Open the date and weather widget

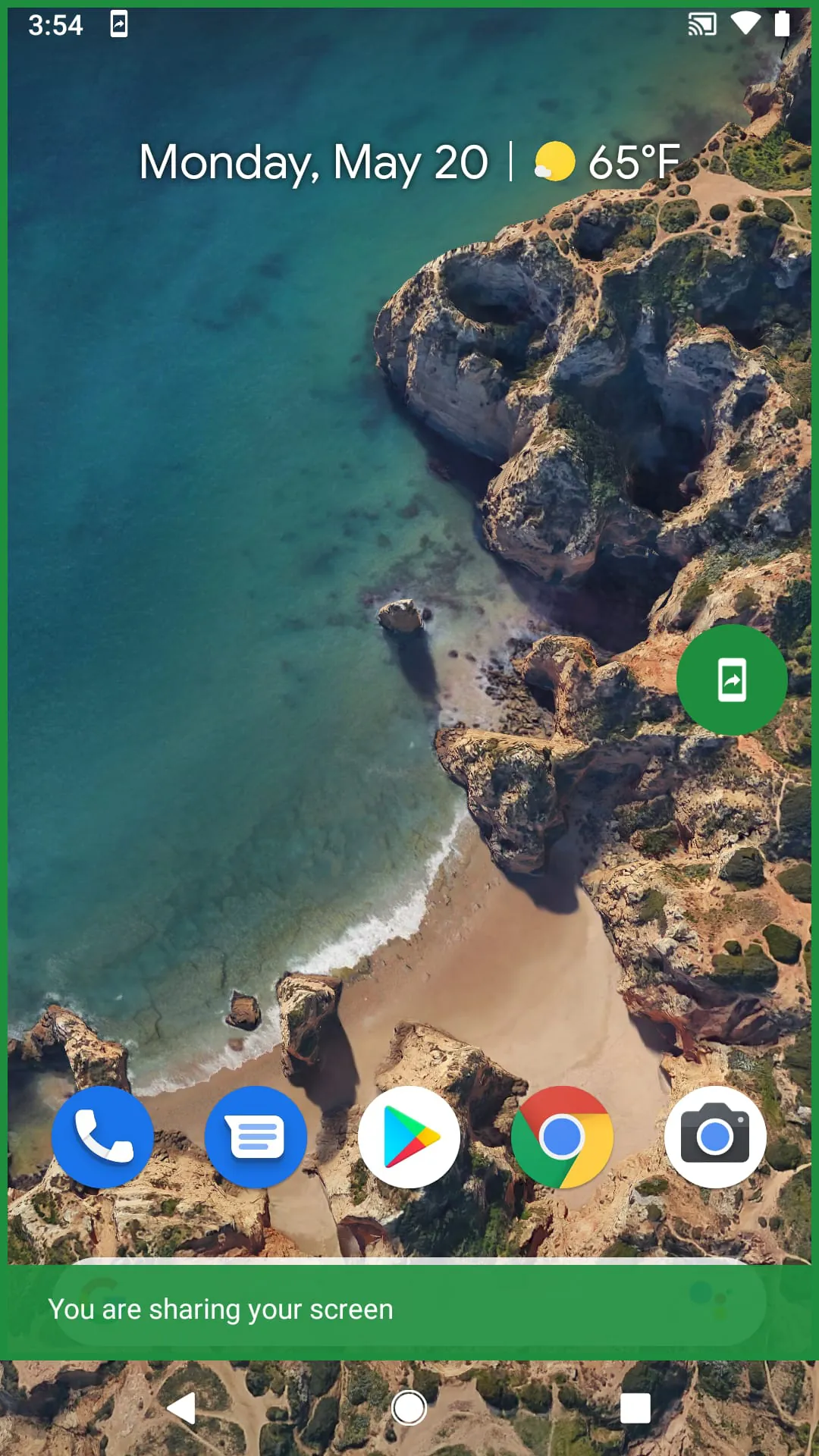pos(409,162)
